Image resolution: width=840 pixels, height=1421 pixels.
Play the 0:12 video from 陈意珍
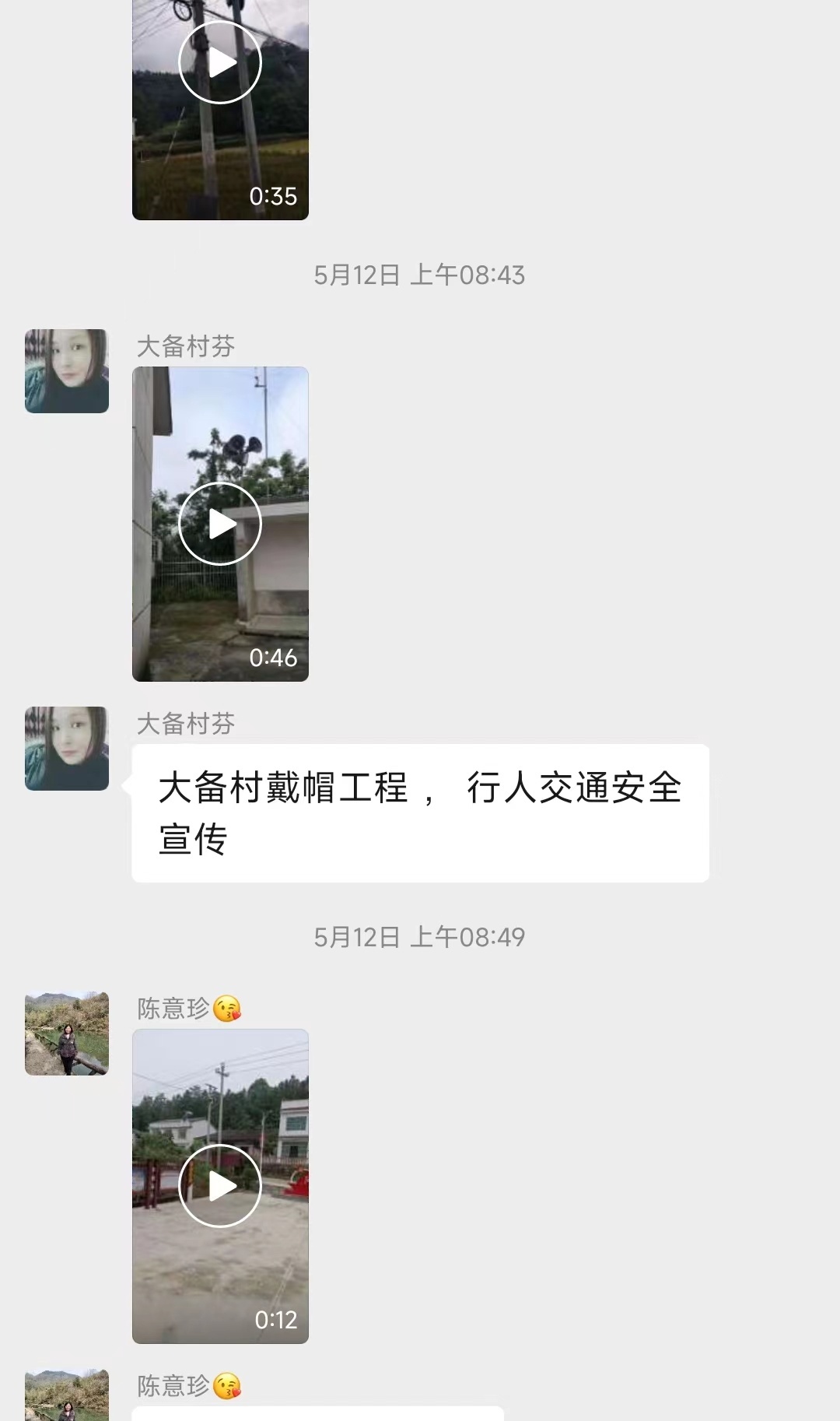pos(220,1186)
